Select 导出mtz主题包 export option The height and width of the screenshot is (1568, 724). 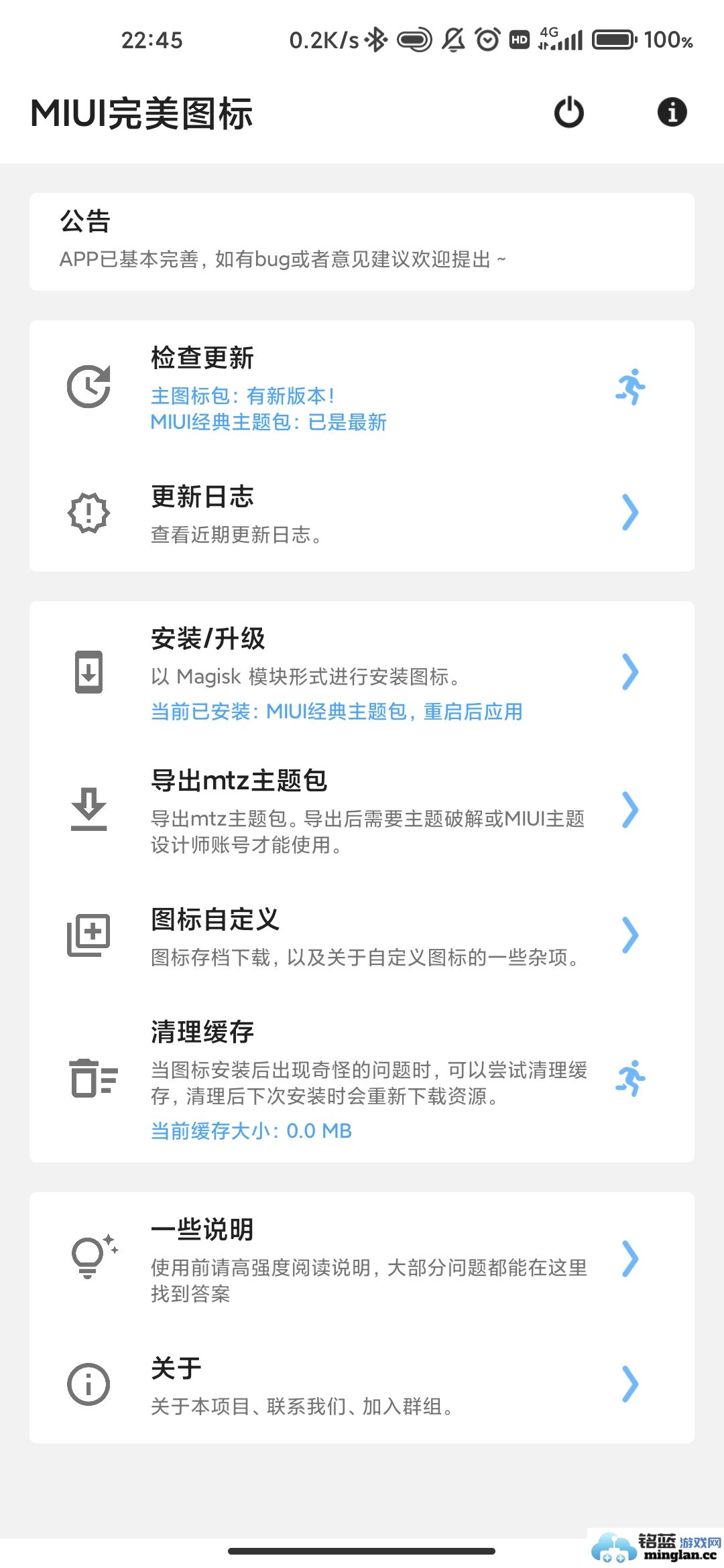(362, 810)
